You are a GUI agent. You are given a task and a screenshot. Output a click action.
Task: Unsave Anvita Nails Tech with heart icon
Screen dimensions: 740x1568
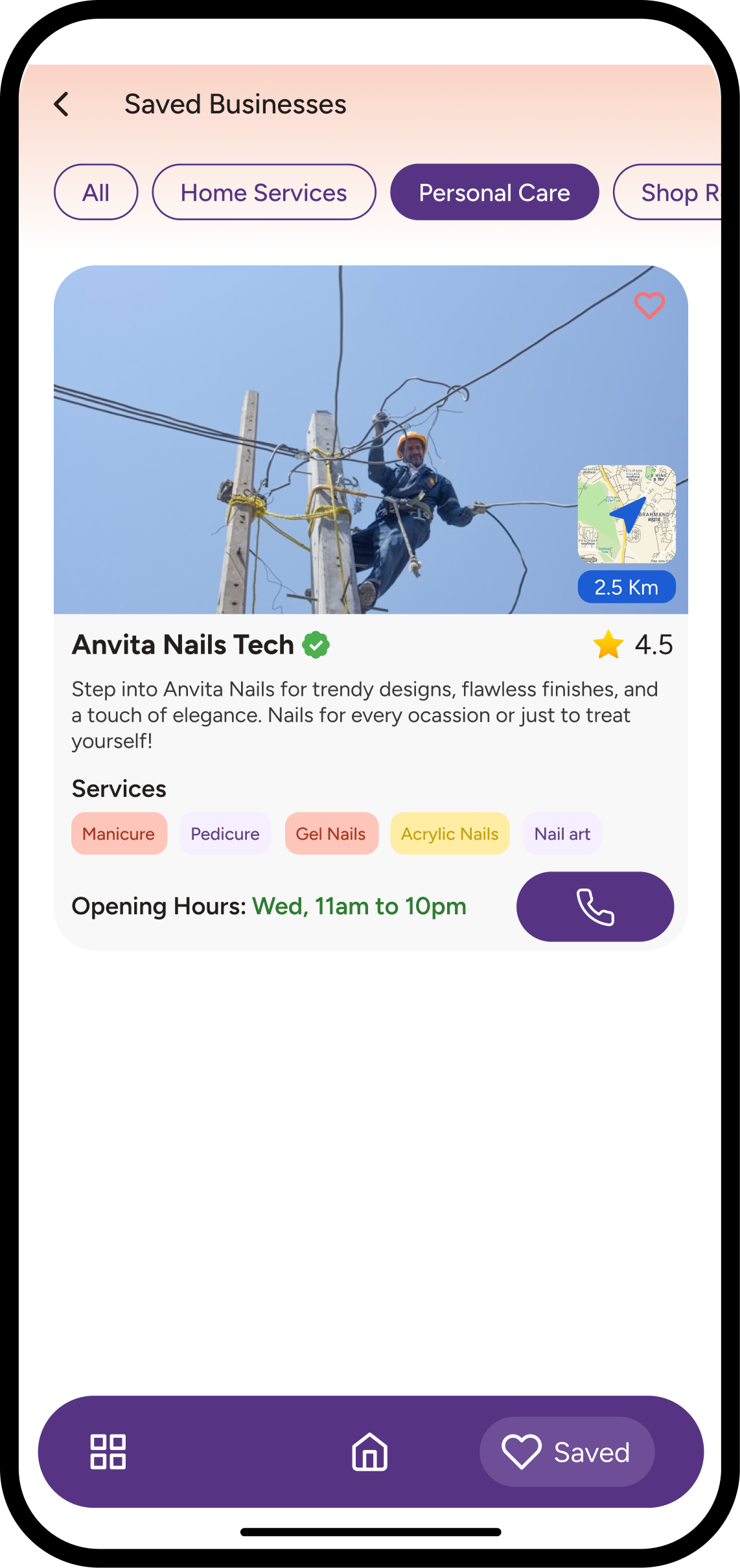coord(649,305)
